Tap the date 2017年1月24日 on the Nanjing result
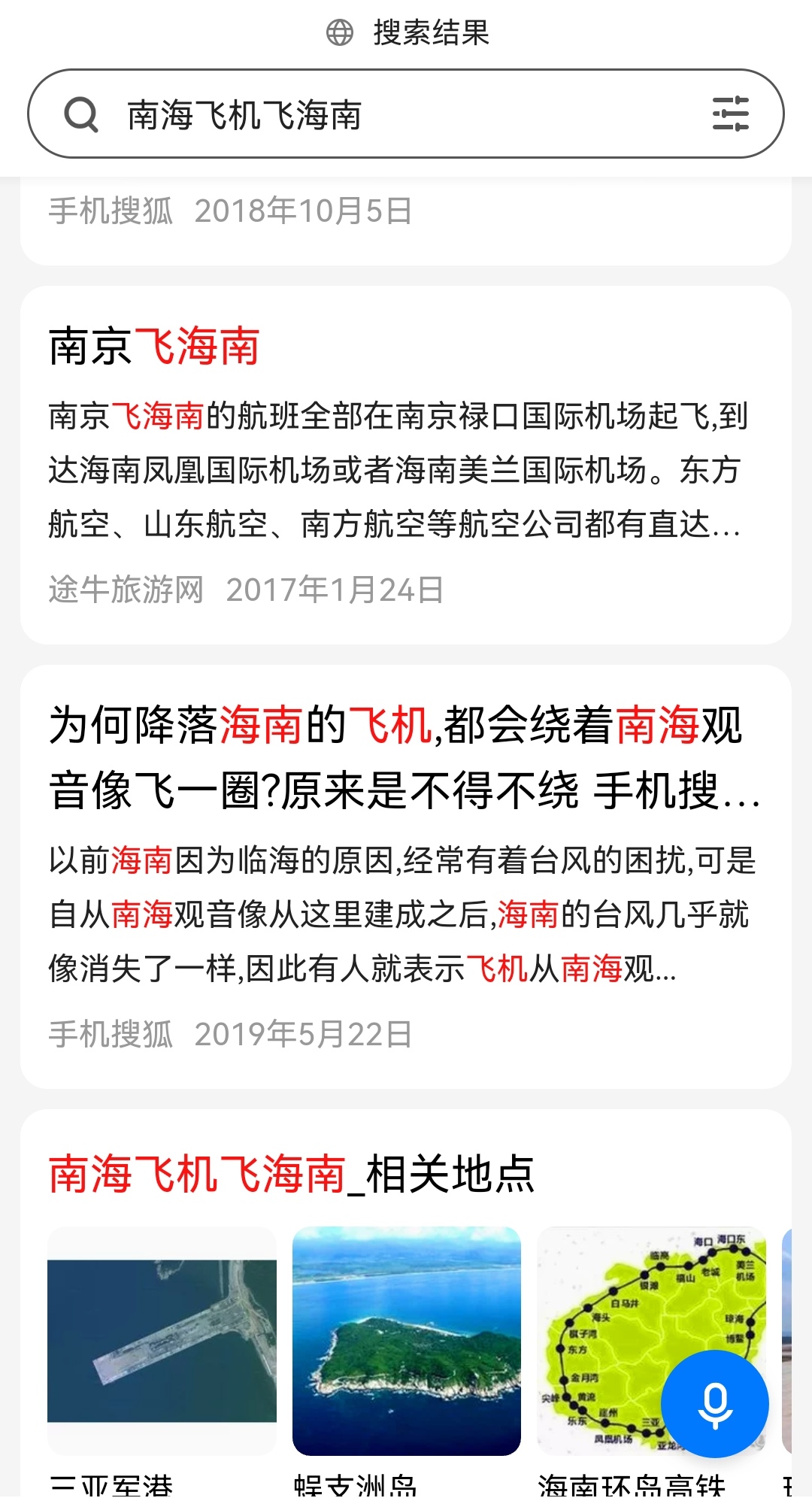Screen dimensions: 812x1504 (334, 590)
